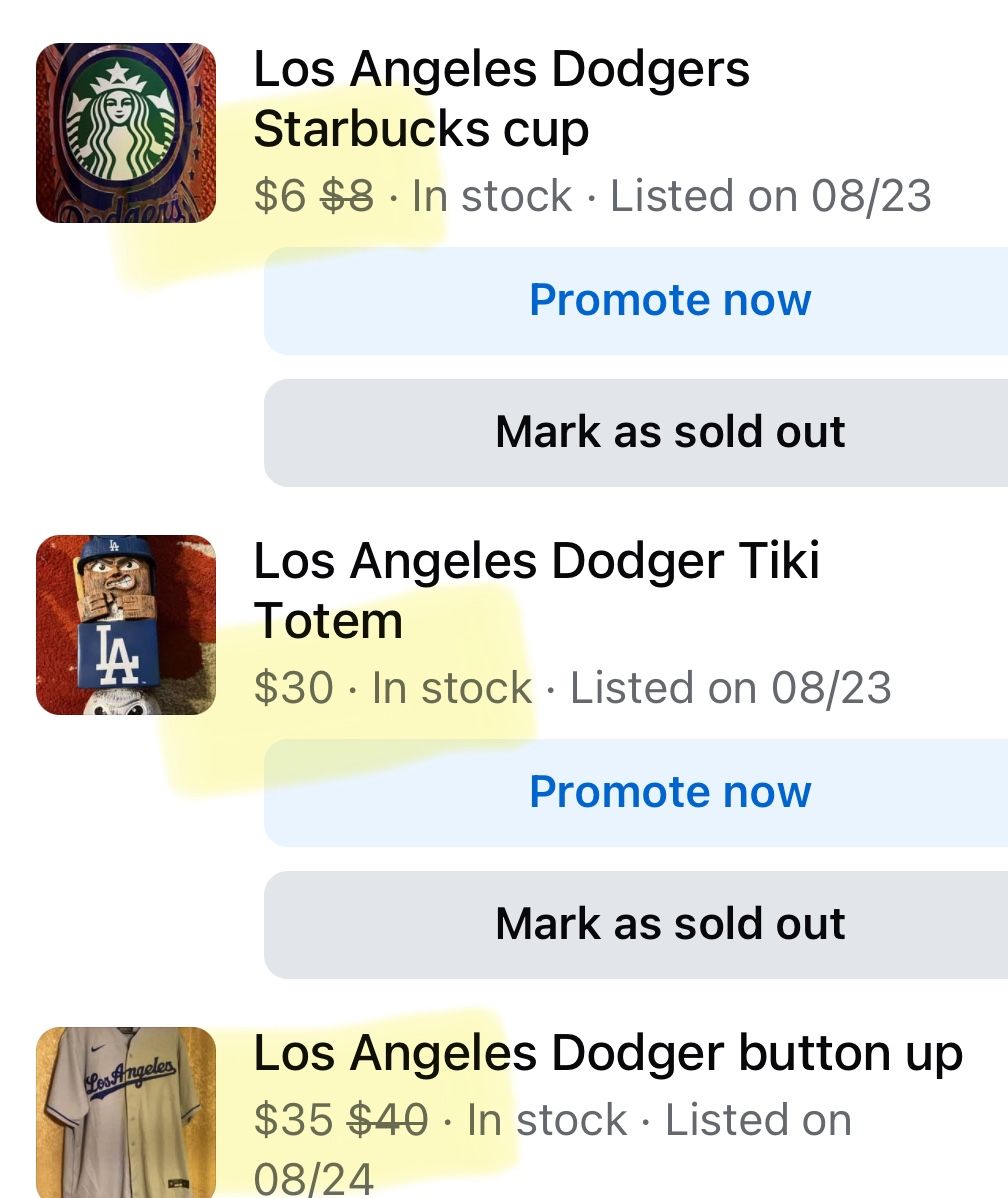Promote the Tiki Totem listing
This screenshot has height=1198, width=1008.
click(670, 792)
